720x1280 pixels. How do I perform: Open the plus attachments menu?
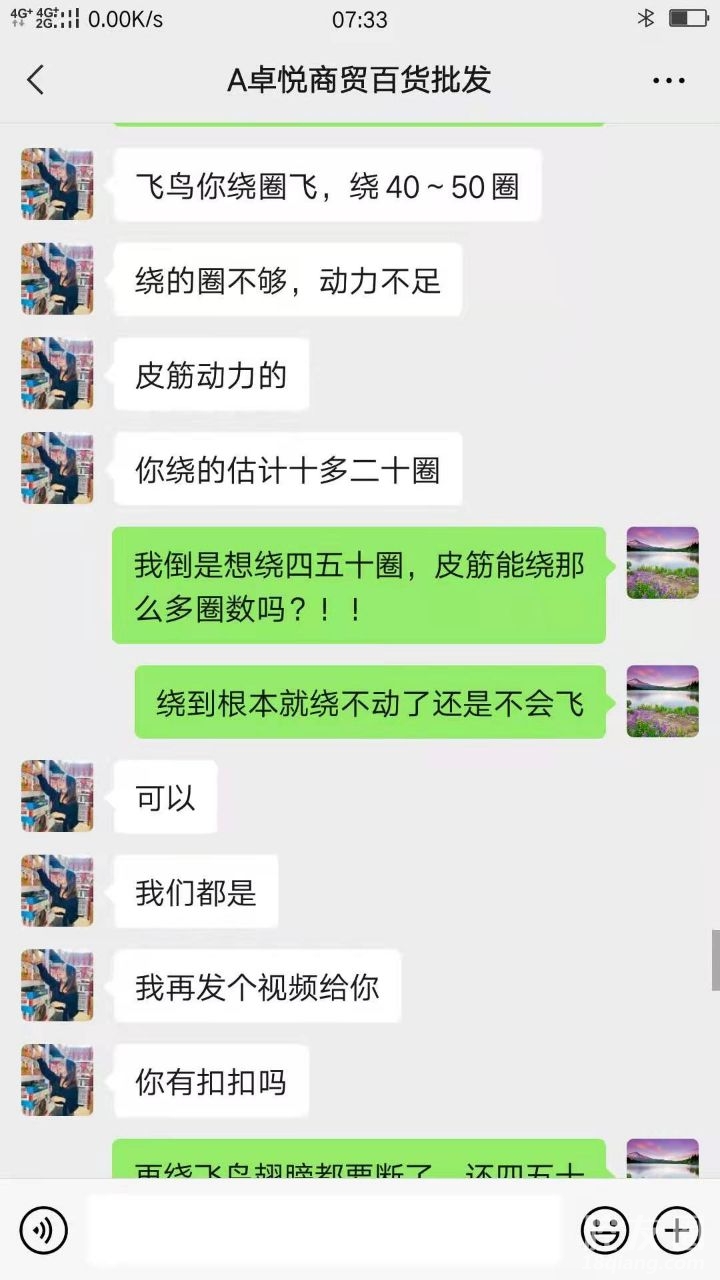pos(676,1229)
